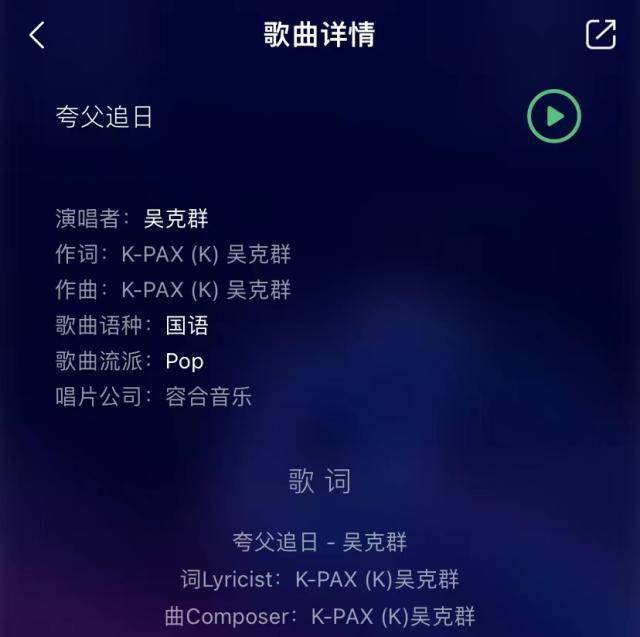Image resolution: width=640 pixels, height=637 pixels.
Task: Share this song's details
Action: [600, 34]
